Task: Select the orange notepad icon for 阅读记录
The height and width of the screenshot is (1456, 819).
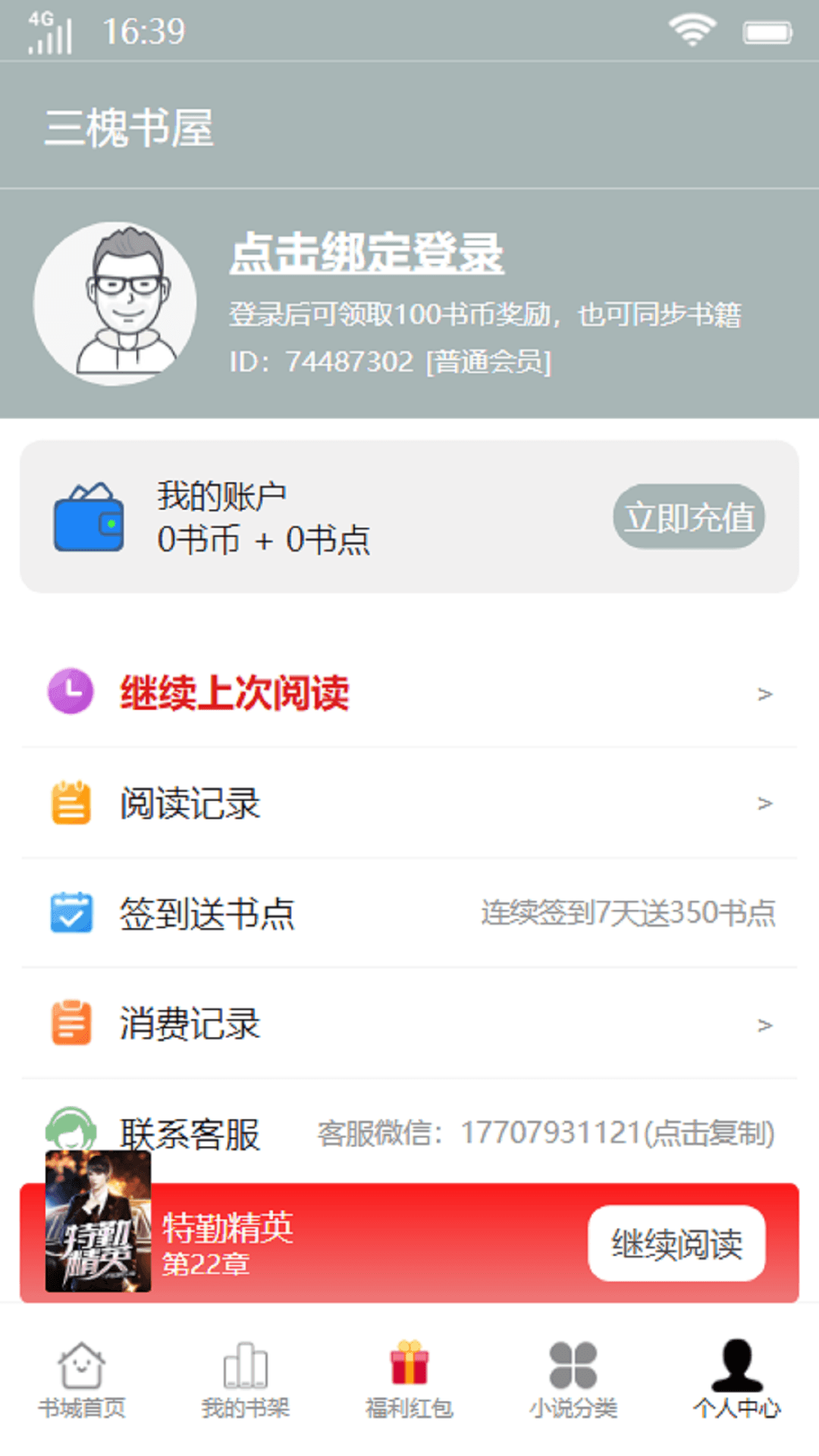Action: pyautogui.click(x=70, y=802)
